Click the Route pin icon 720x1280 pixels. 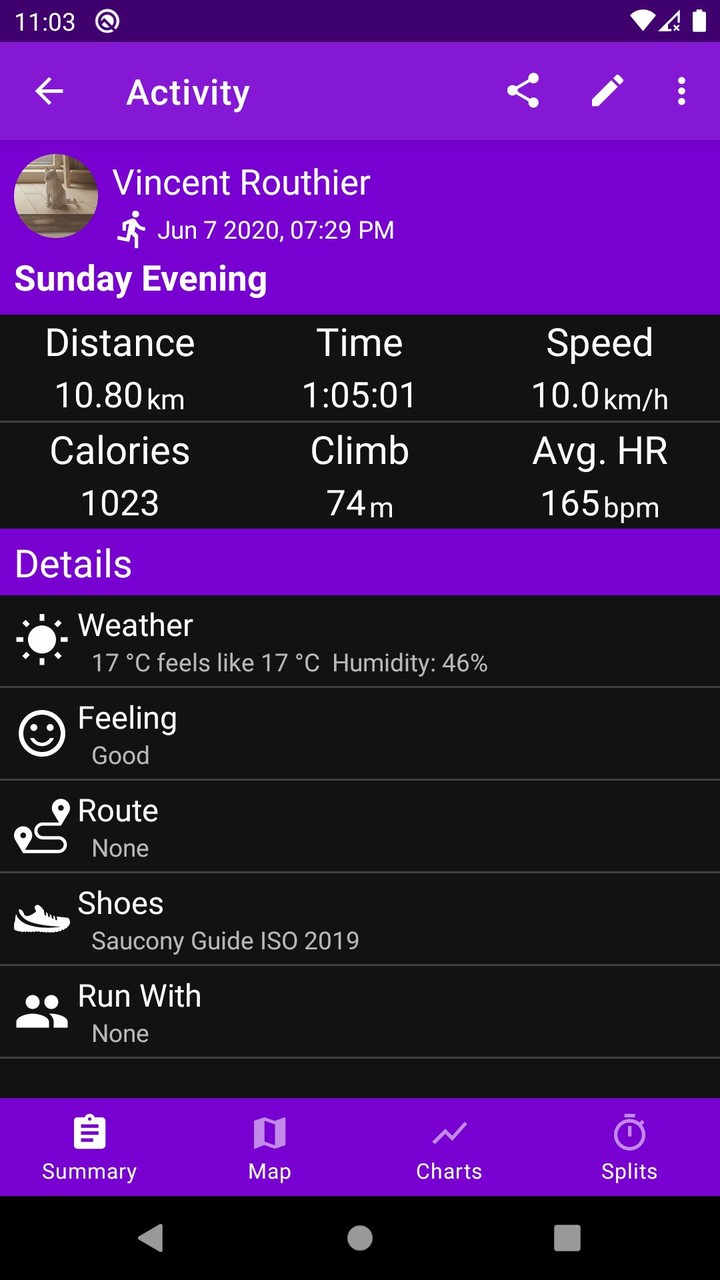coord(41,826)
